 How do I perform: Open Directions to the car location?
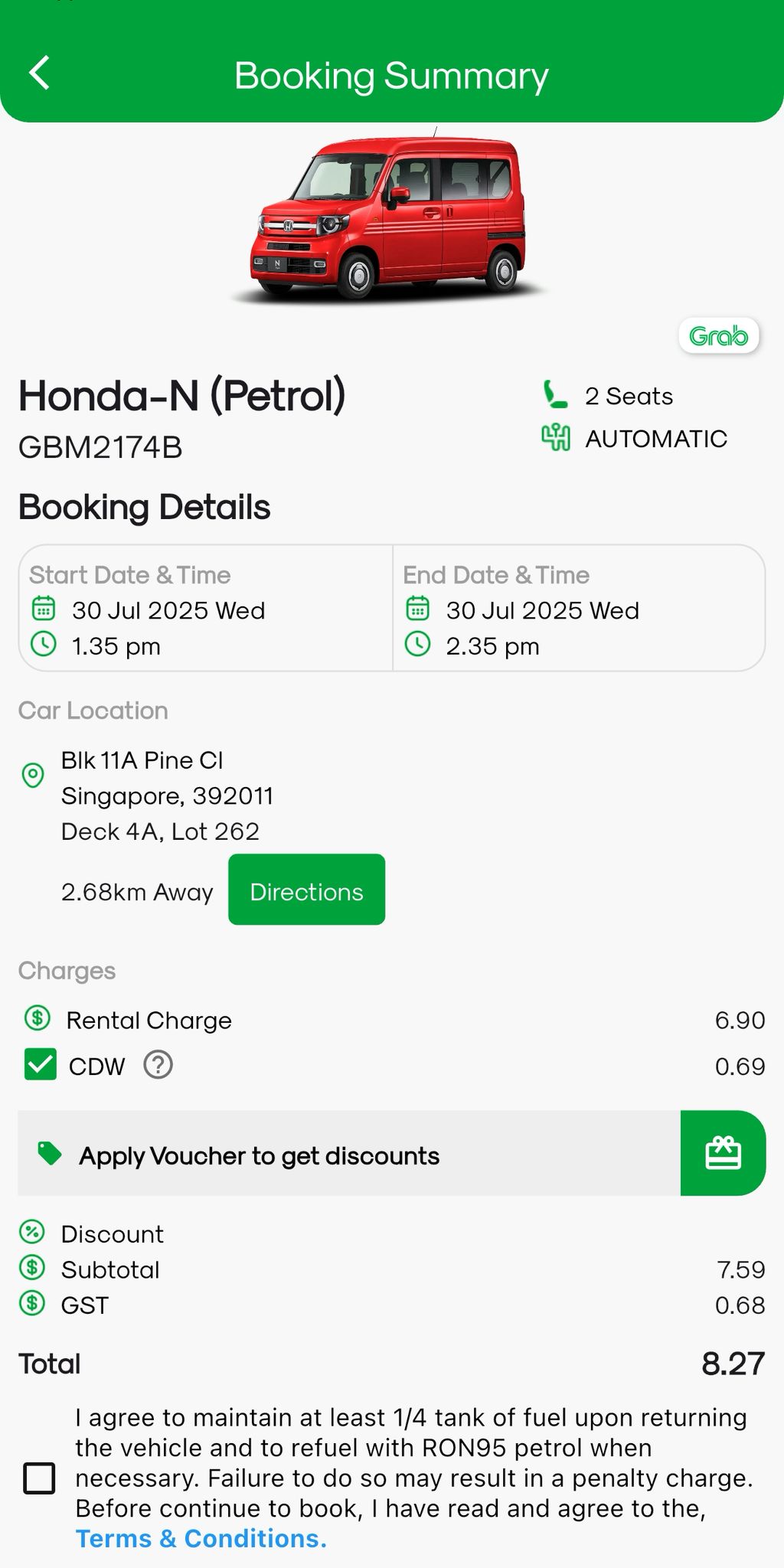(306, 890)
